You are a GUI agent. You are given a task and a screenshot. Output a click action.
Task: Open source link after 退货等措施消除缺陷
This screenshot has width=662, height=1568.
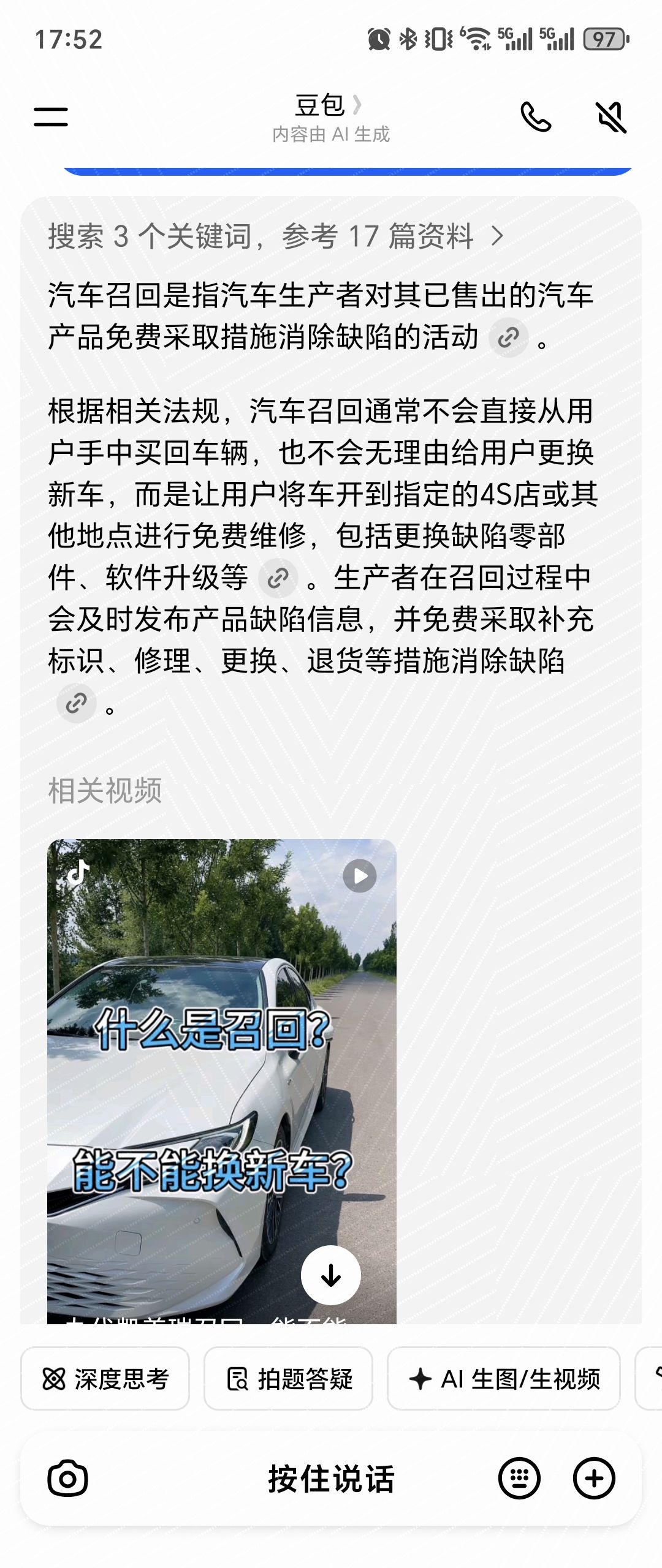(76, 703)
